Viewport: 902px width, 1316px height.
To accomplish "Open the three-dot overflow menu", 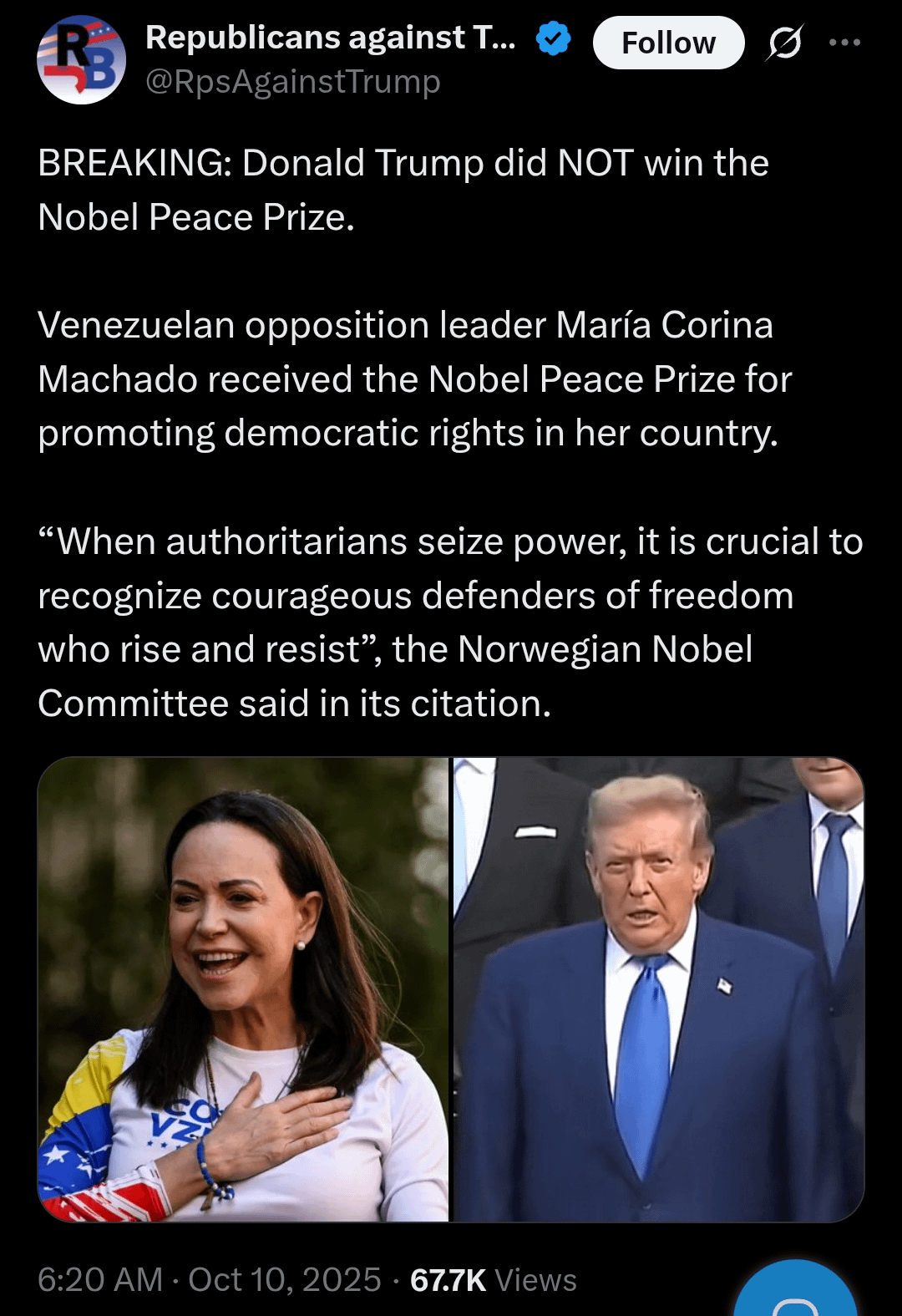I will (x=844, y=43).
